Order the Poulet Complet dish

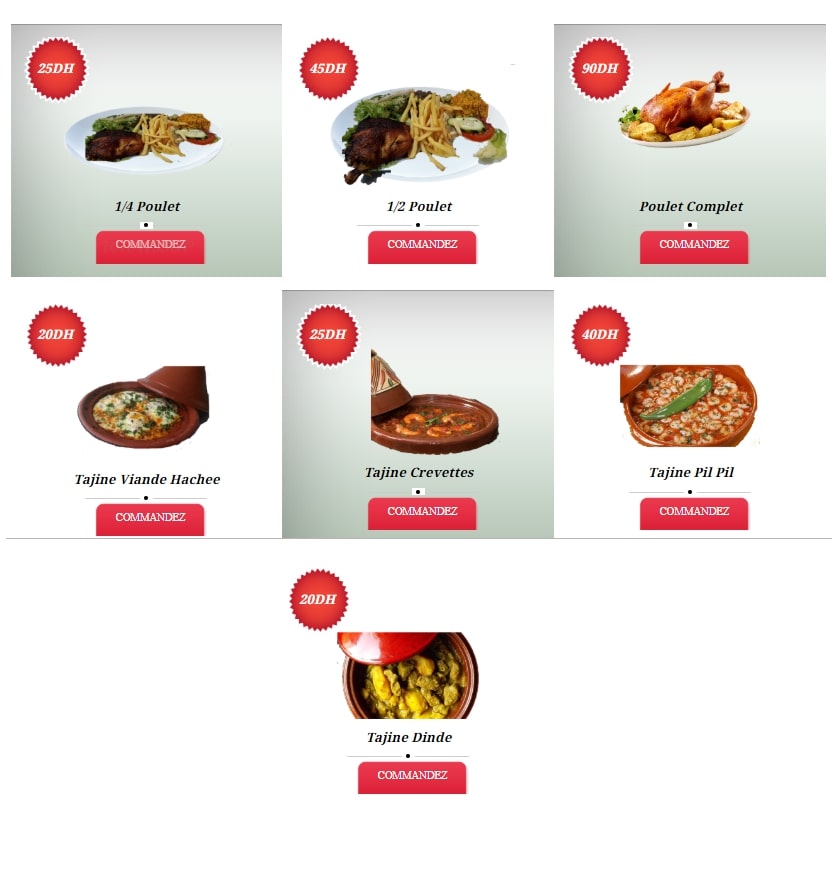coord(694,247)
